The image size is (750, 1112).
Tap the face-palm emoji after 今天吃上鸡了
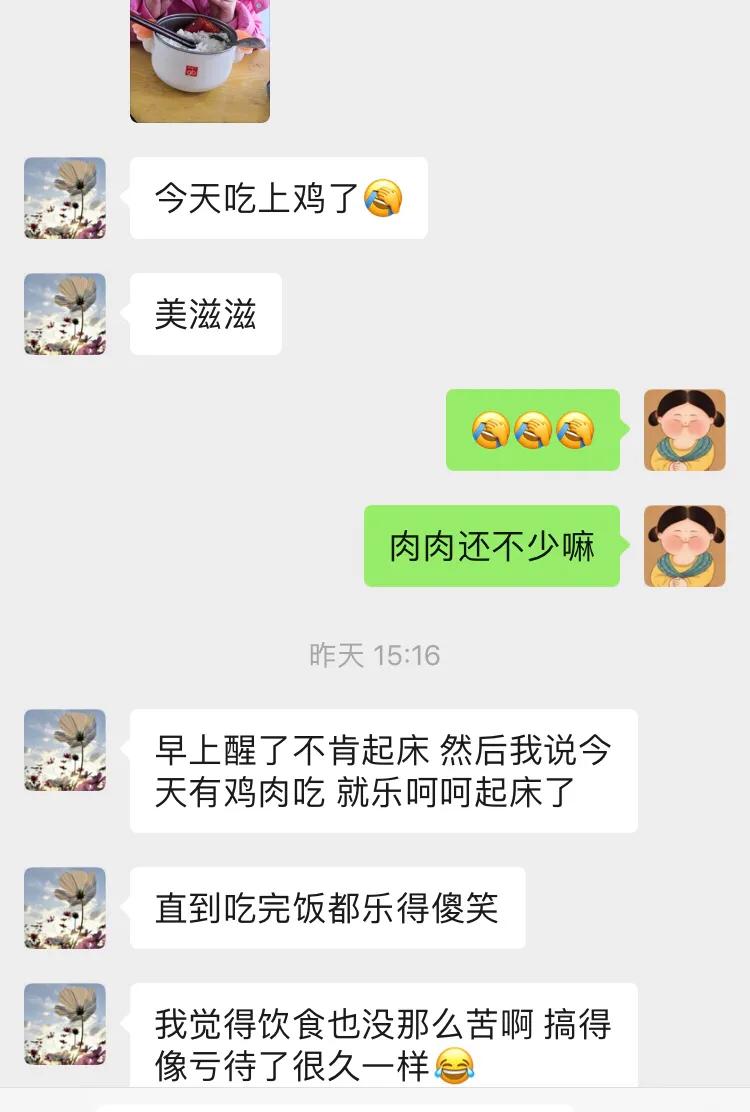[385, 199]
